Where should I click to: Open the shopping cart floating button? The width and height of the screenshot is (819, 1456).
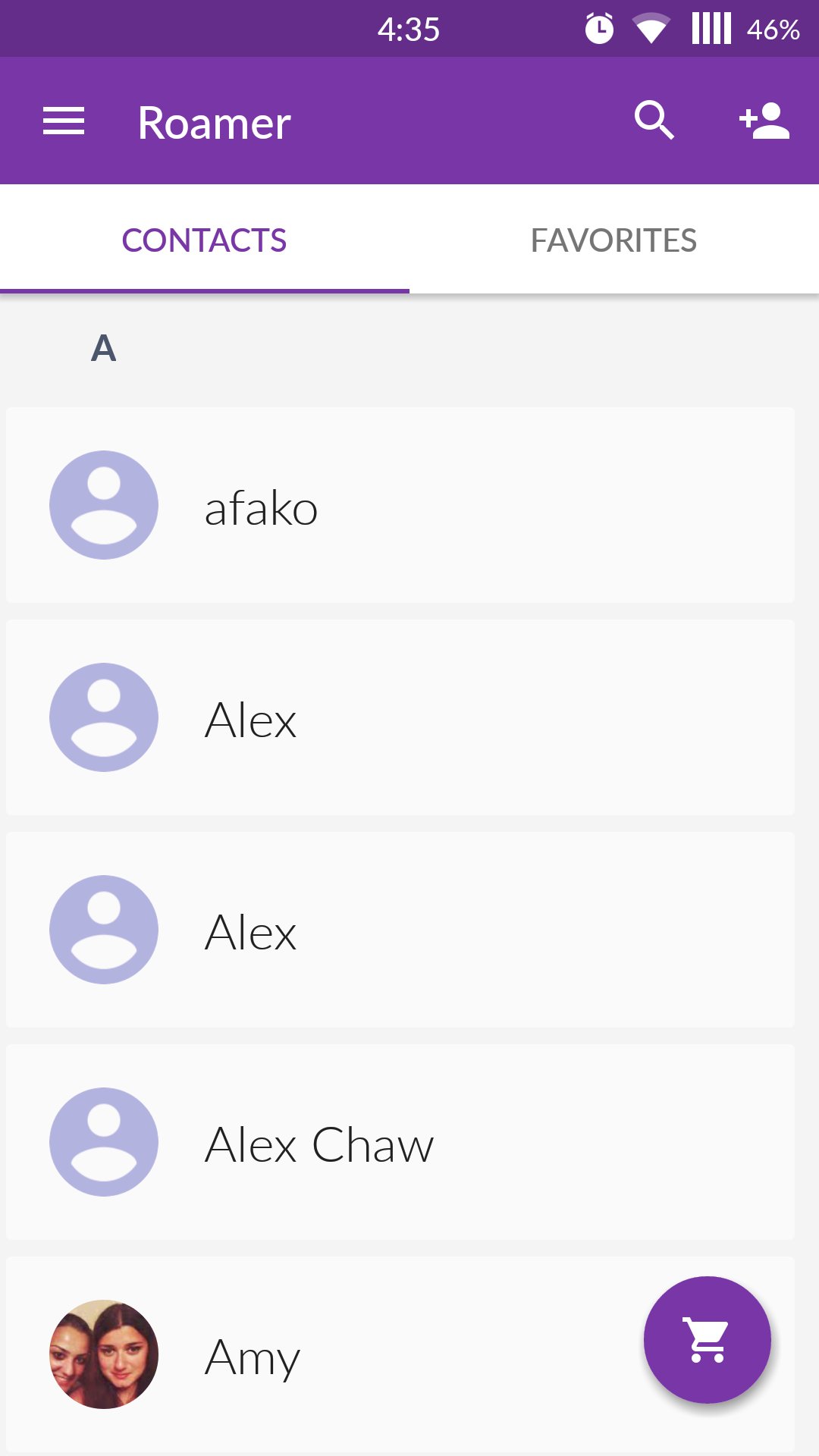(706, 1340)
